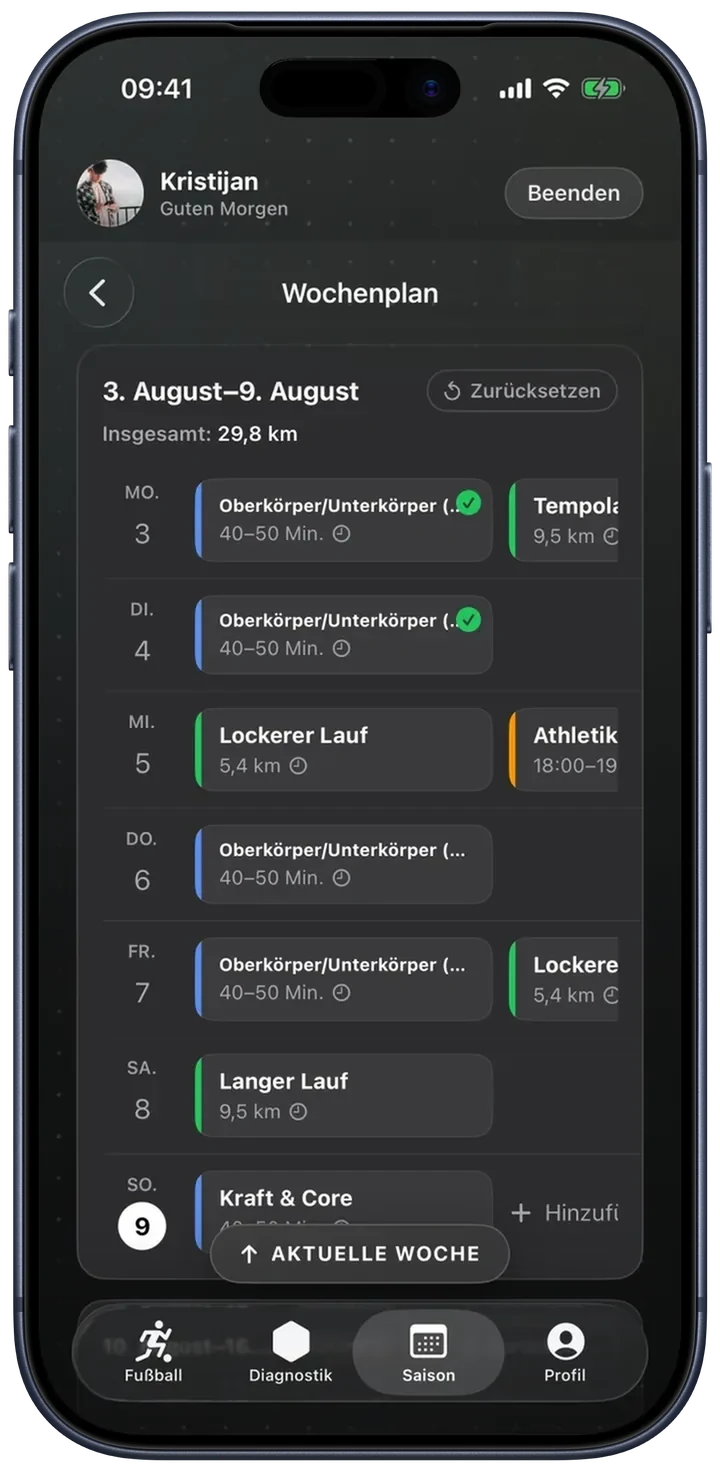Screen dimensions: 720x1472
Task: Switch to the Diagnostik tab
Action: point(291,1353)
